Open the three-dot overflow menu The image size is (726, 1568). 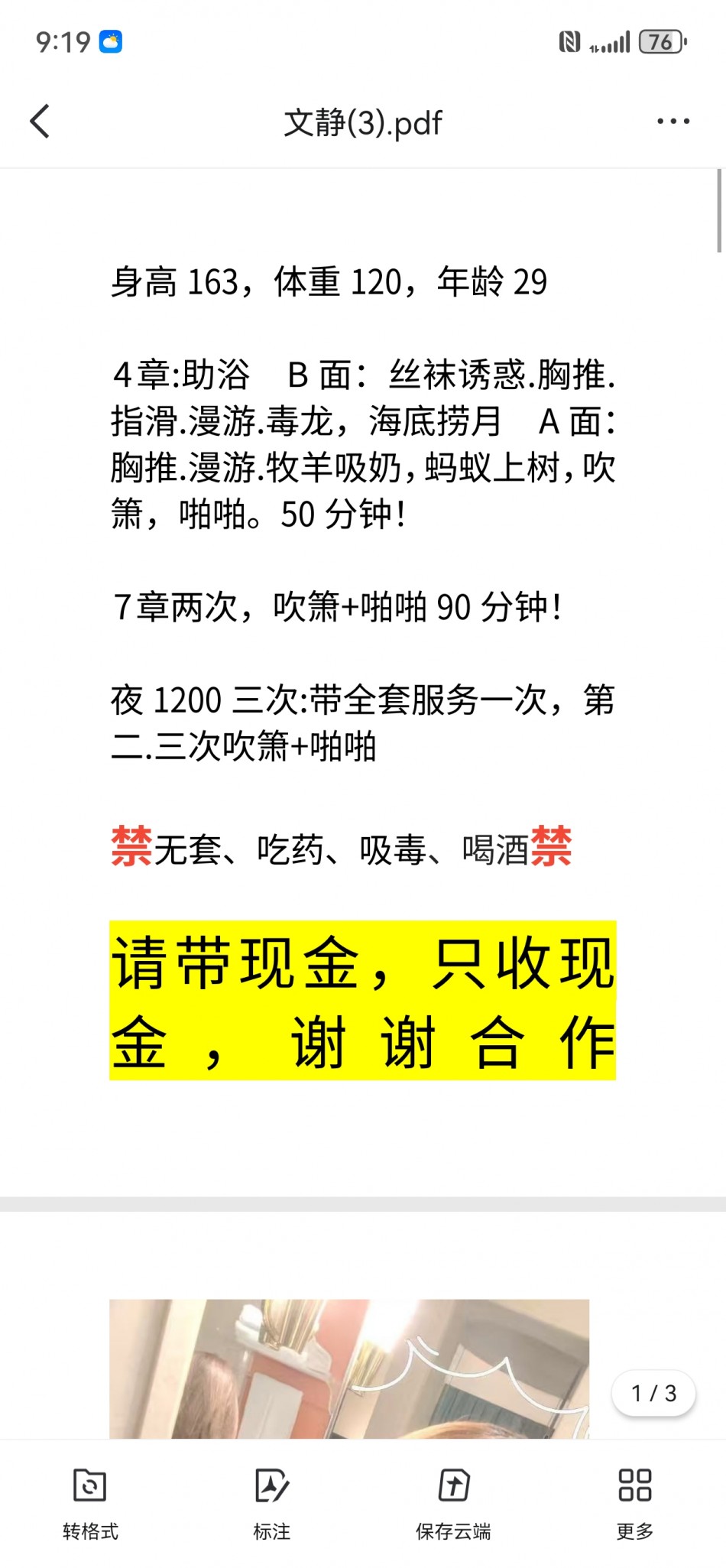pyautogui.click(x=673, y=122)
